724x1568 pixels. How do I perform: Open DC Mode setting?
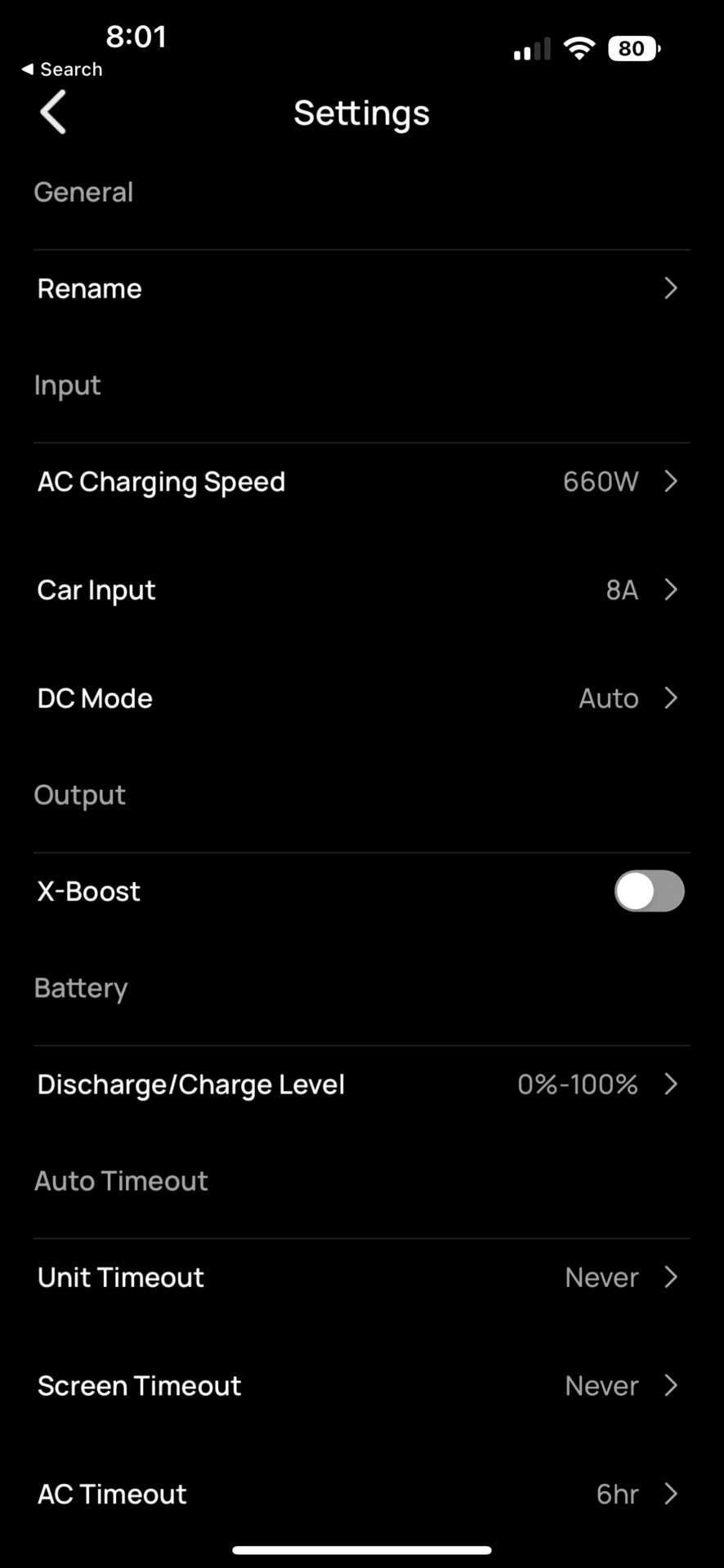click(x=362, y=698)
